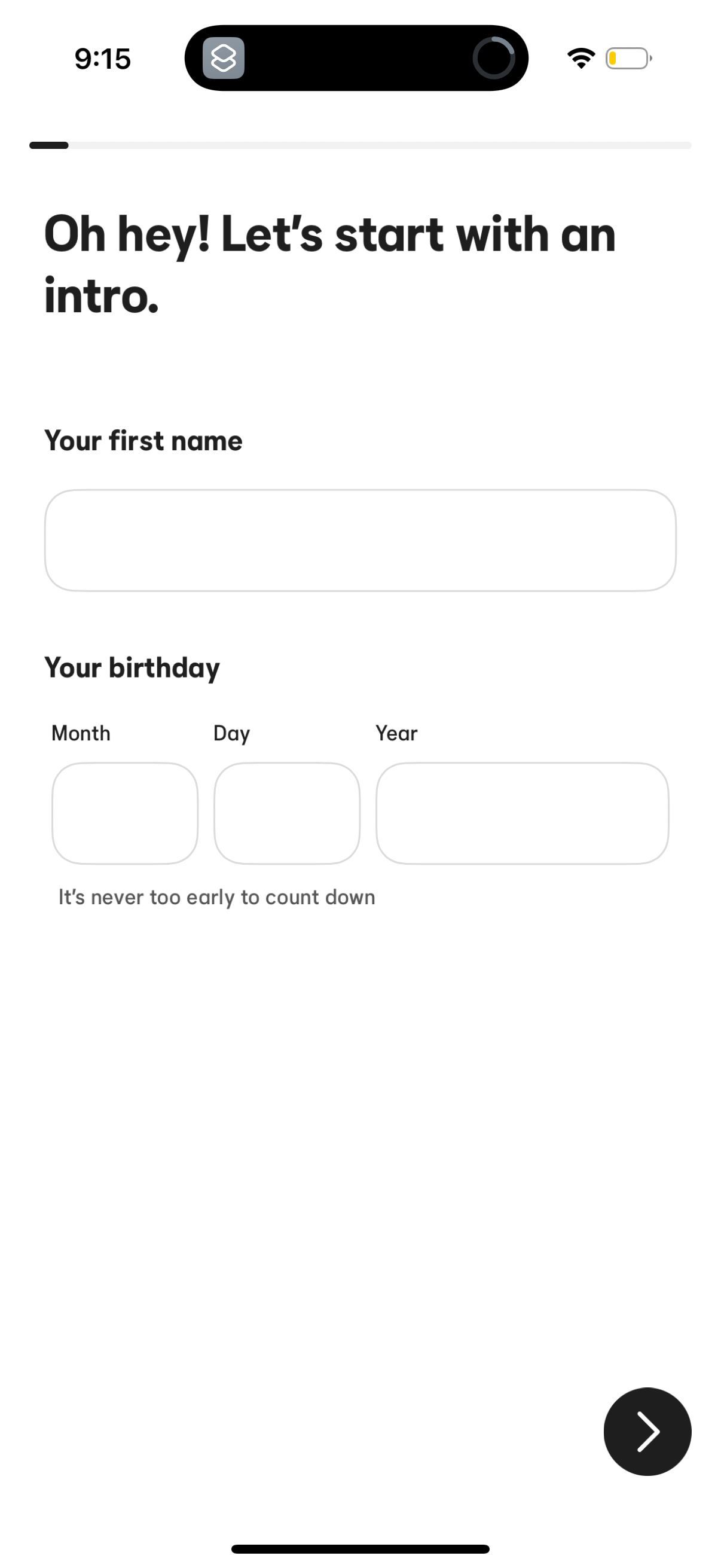Tap the first name text field
Image resolution: width=721 pixels, height=1568 pixels.
click(360, 539)
